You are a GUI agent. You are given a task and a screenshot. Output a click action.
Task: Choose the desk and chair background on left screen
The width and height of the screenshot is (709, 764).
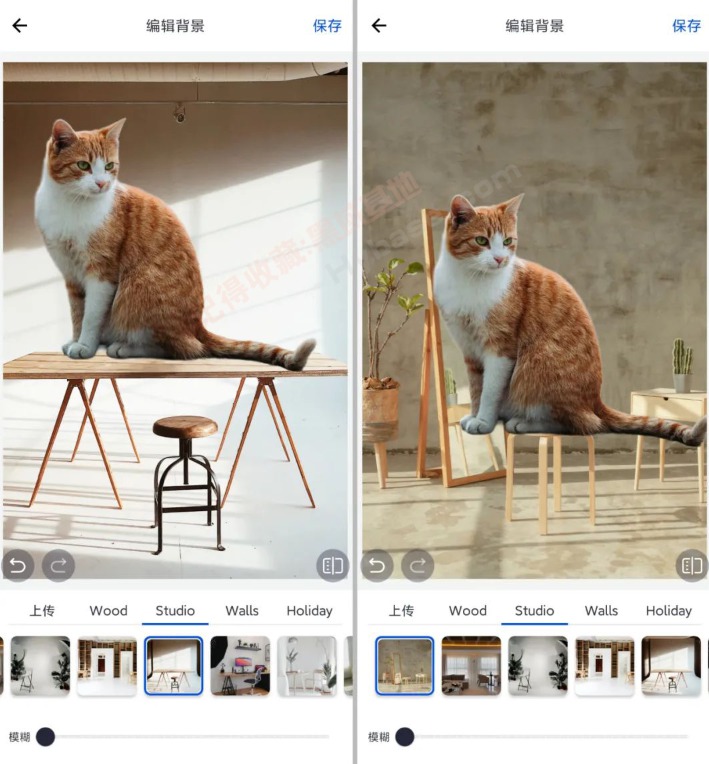point(240,666)
